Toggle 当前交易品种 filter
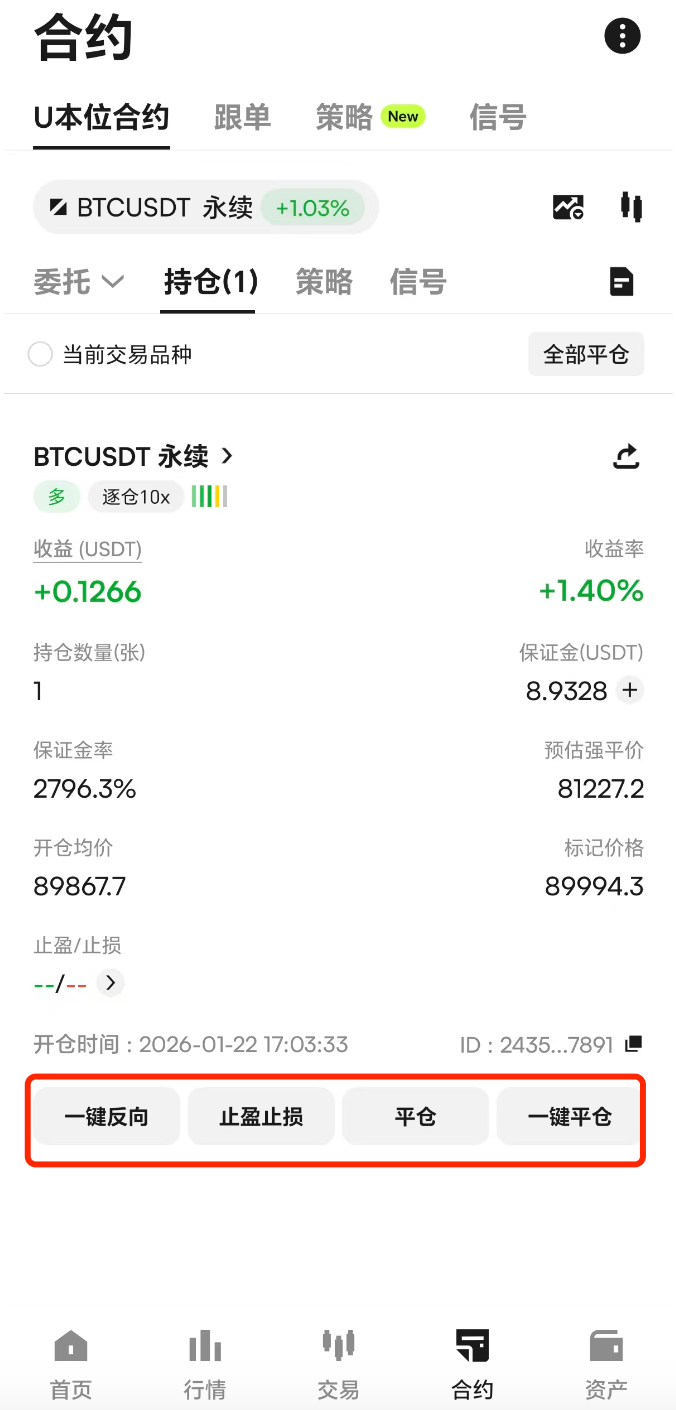 (x=40, y=355)
